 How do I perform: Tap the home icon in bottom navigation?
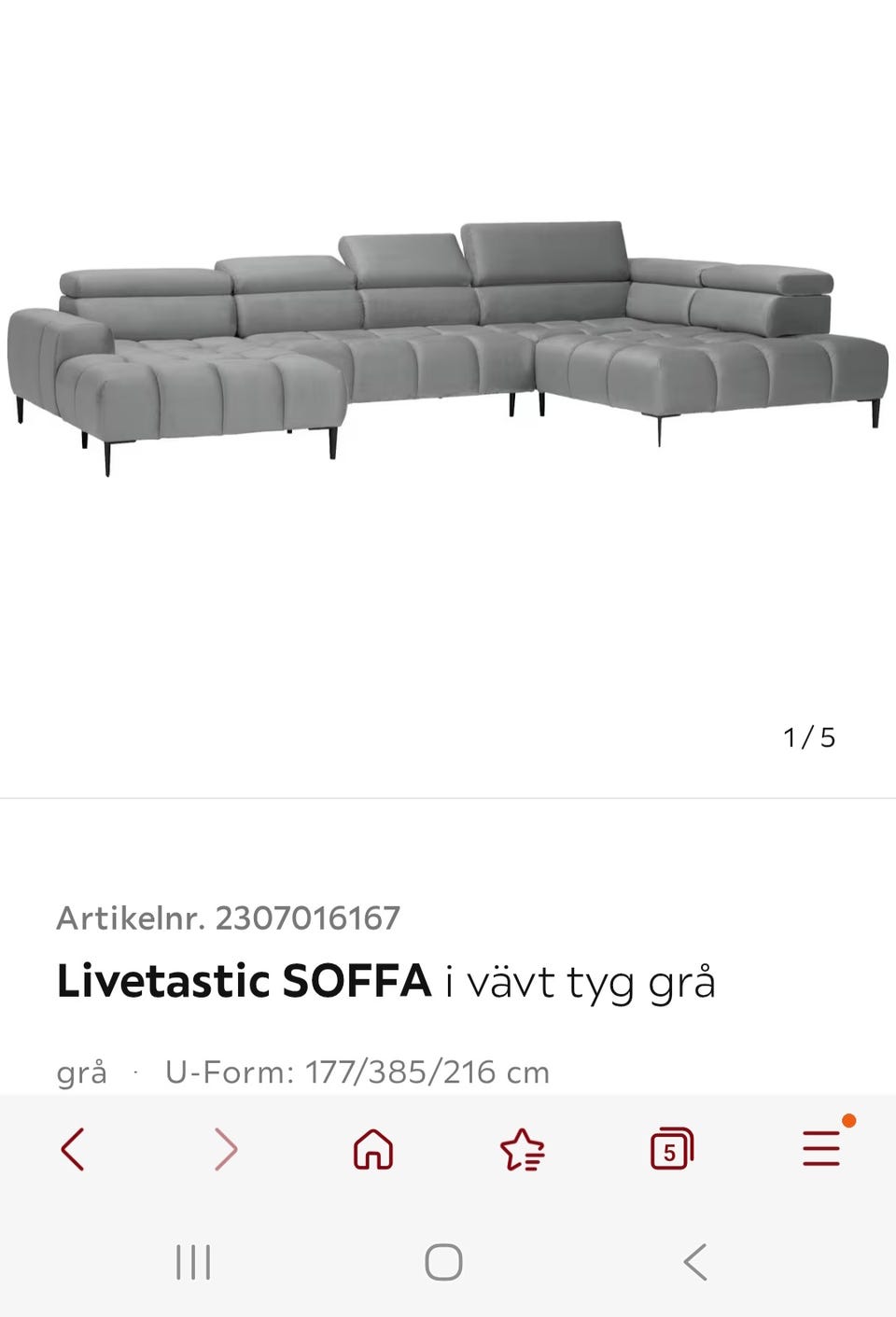373,1151
